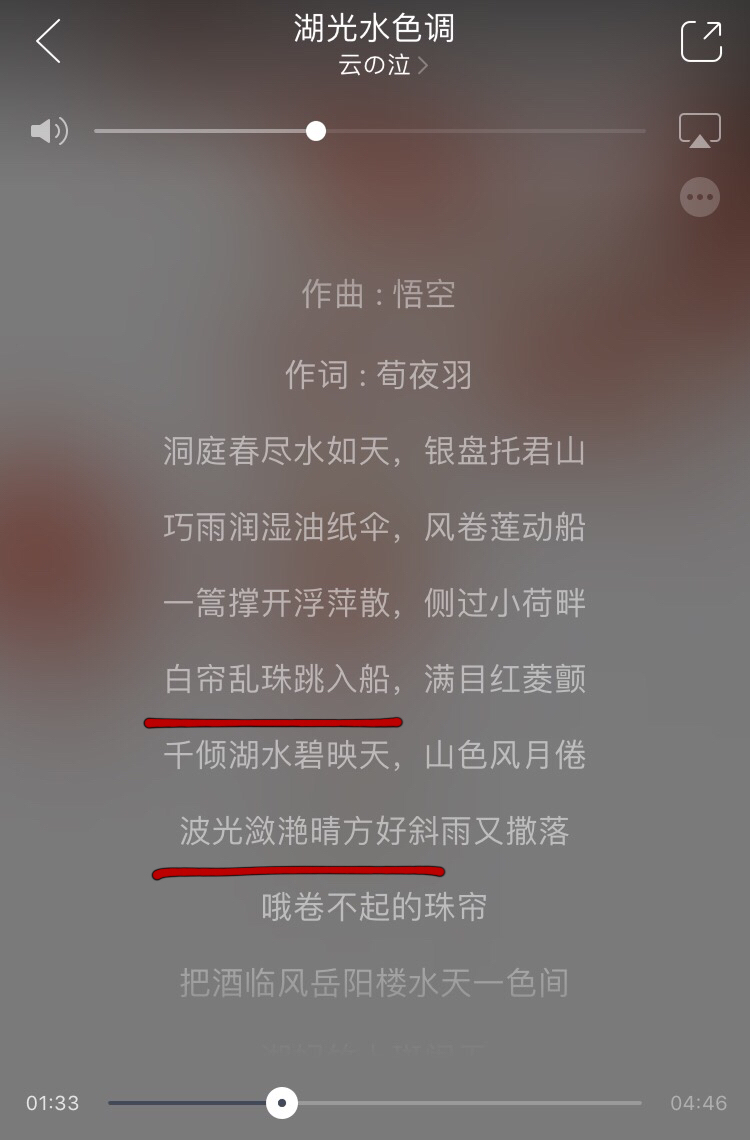This screenshot has height=1140, width=750.
Task: Go back using the top-left arrow
Action: point(48,42)
